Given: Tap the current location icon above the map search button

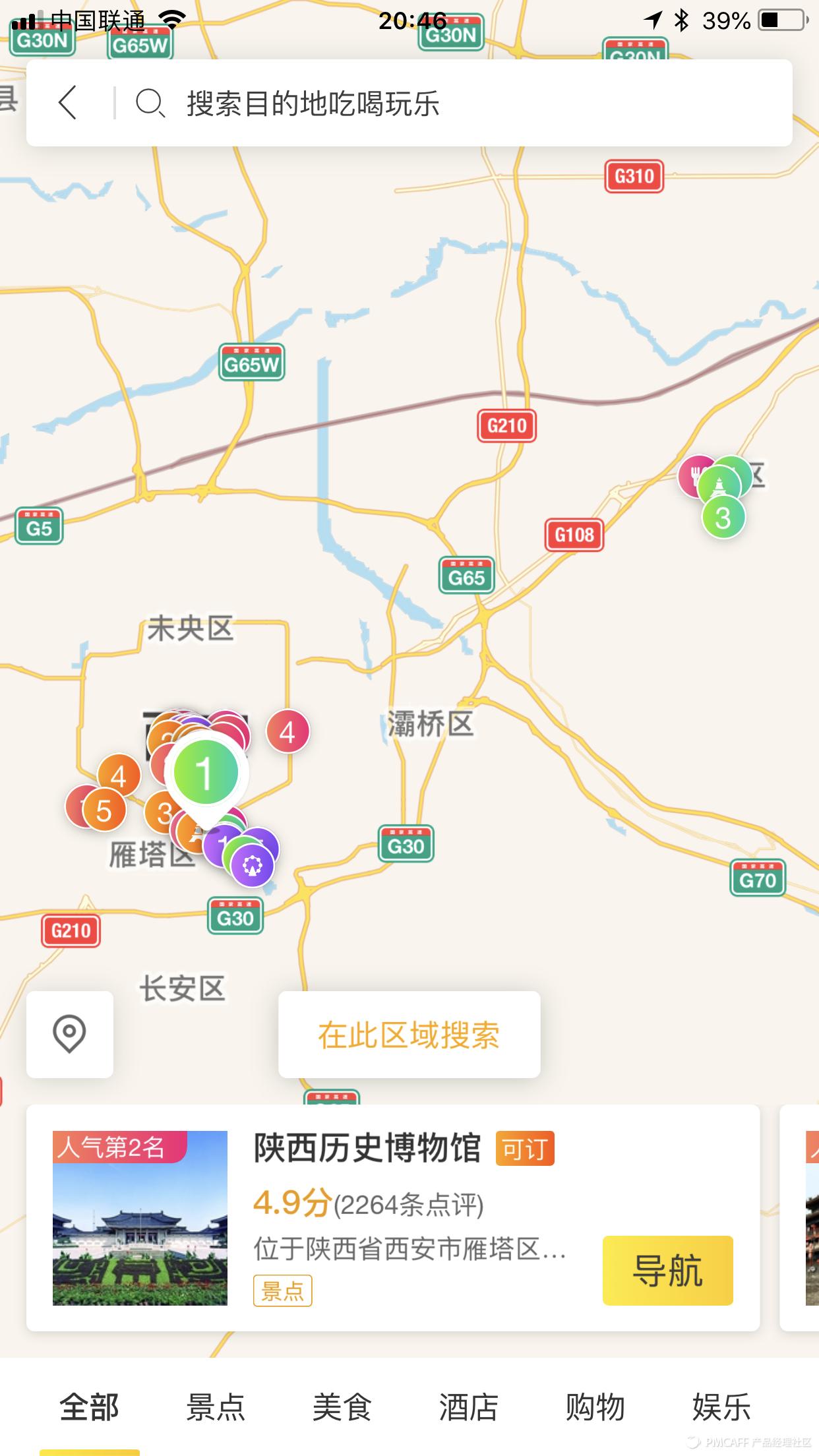Looking at the screenshot, I should pos(70,1035).
